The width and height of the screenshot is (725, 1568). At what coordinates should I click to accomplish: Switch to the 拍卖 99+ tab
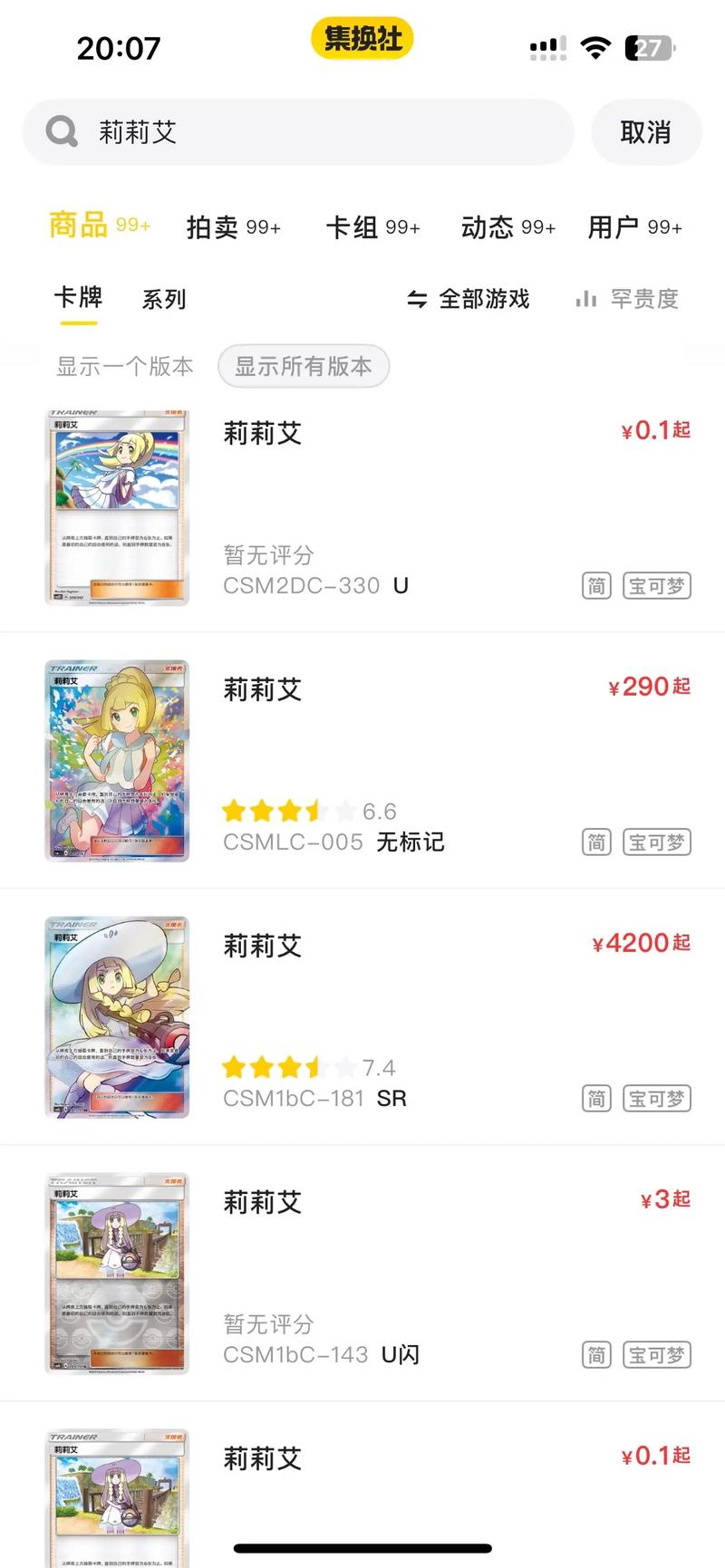click(232, 227)
